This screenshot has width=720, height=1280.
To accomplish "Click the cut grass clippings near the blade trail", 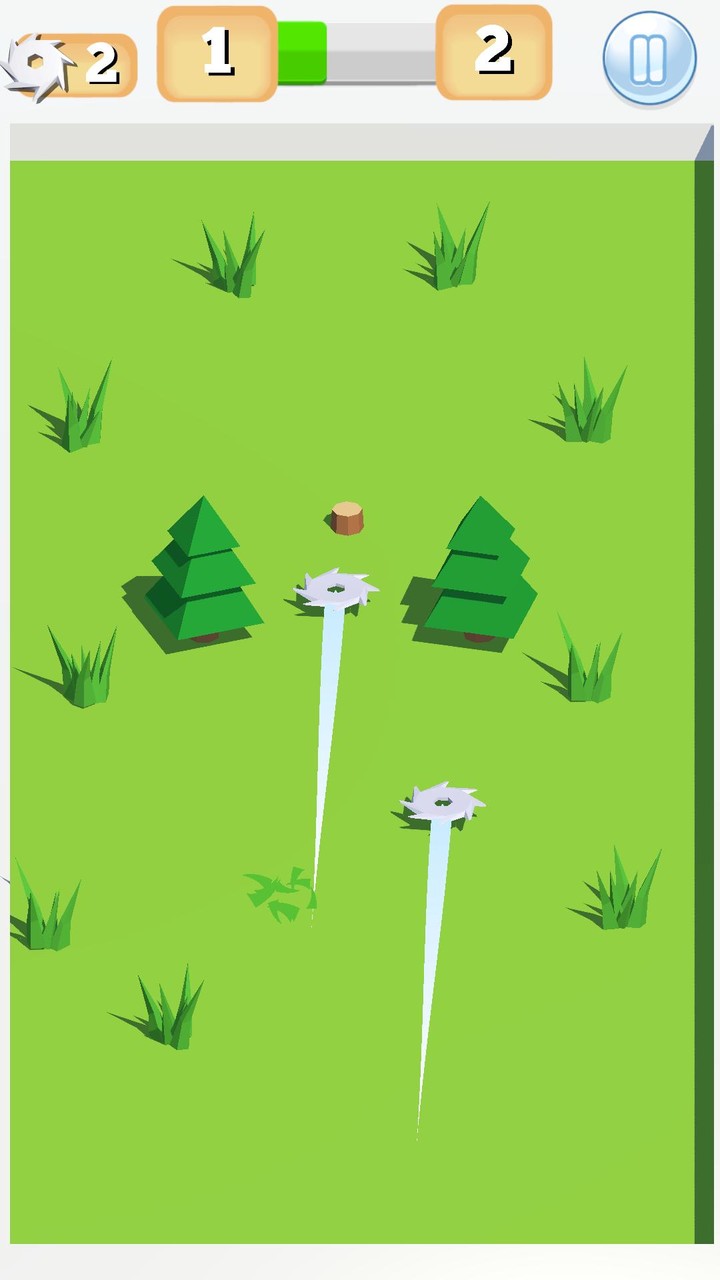I will tap(280, 895).
